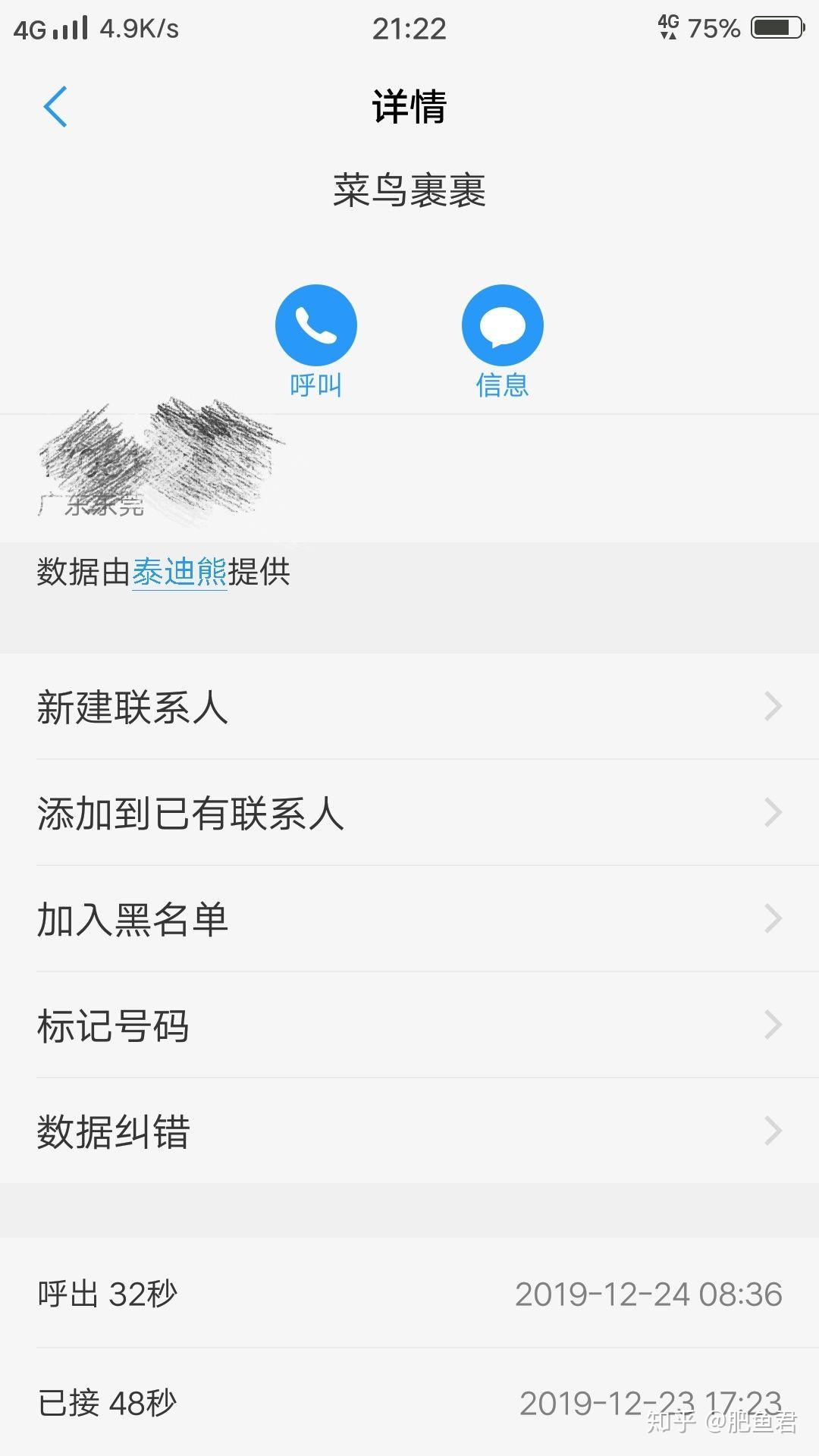Open the 泰迪熊 data provider link

pos(180,572)
